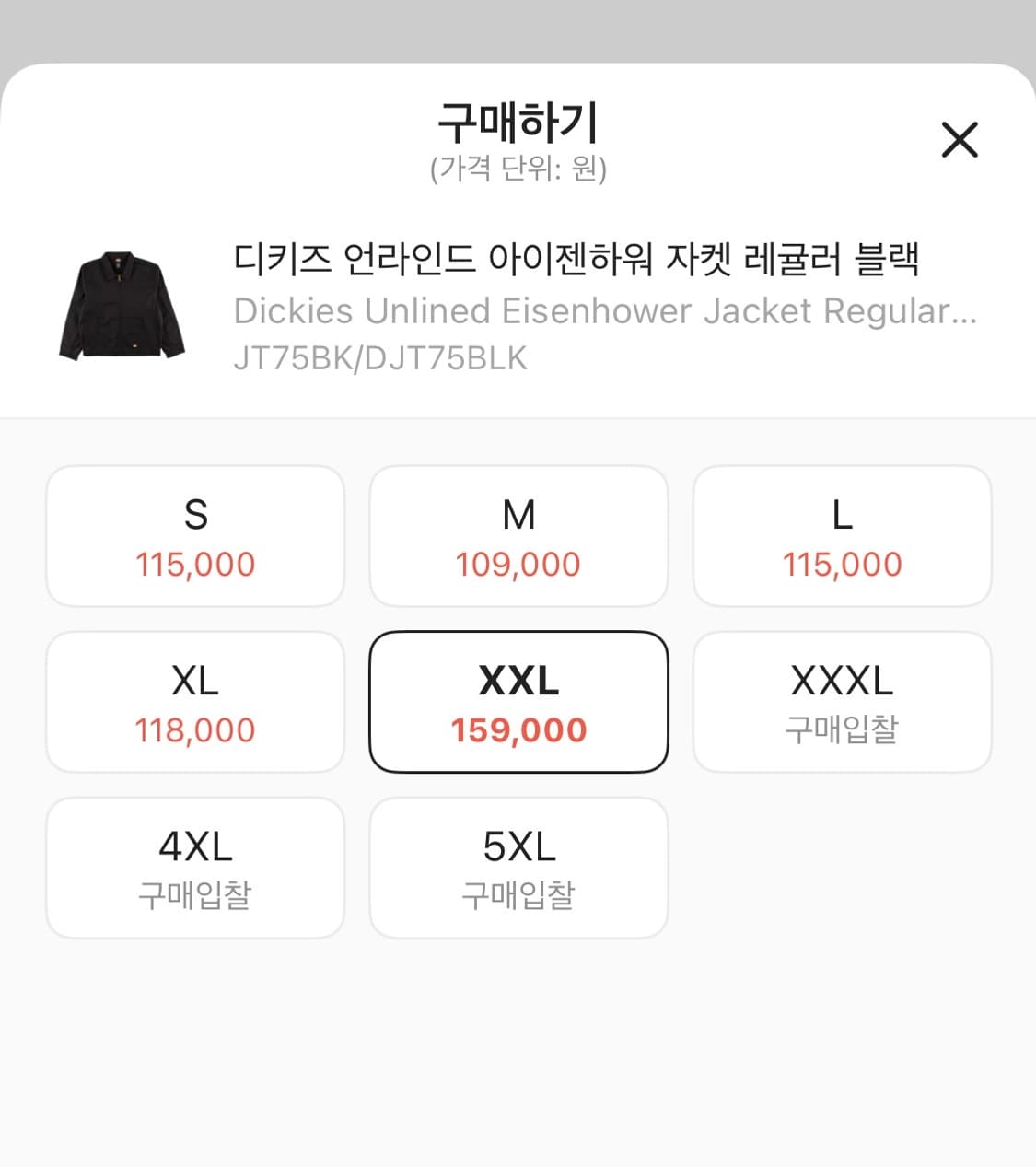The image size is (1036, 1167).
Task: Select size M priced 109,000
Action: pyautogui.click(x=518, y=536)
